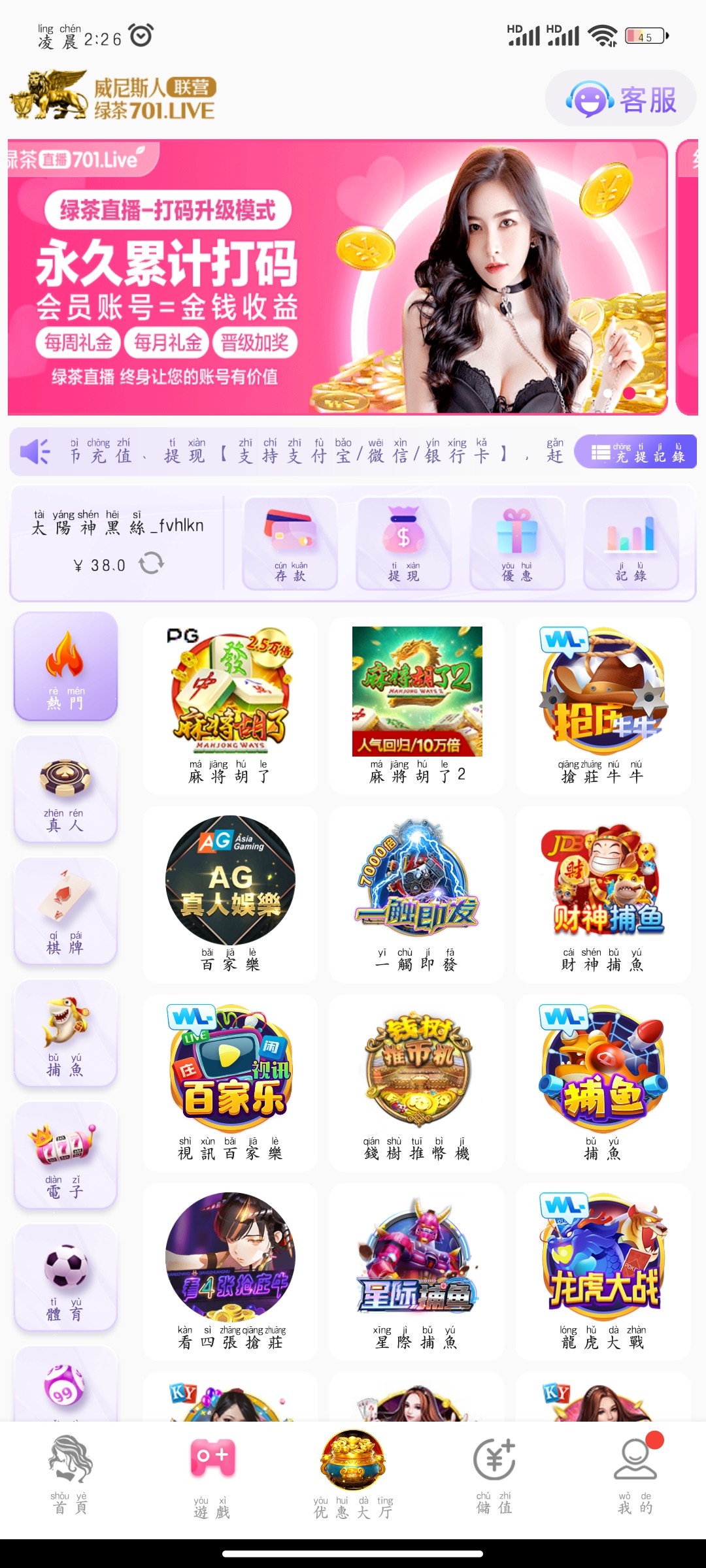The image size is (706, 1568).
Task: Select the 電子 category
Action: (65, 1155)
